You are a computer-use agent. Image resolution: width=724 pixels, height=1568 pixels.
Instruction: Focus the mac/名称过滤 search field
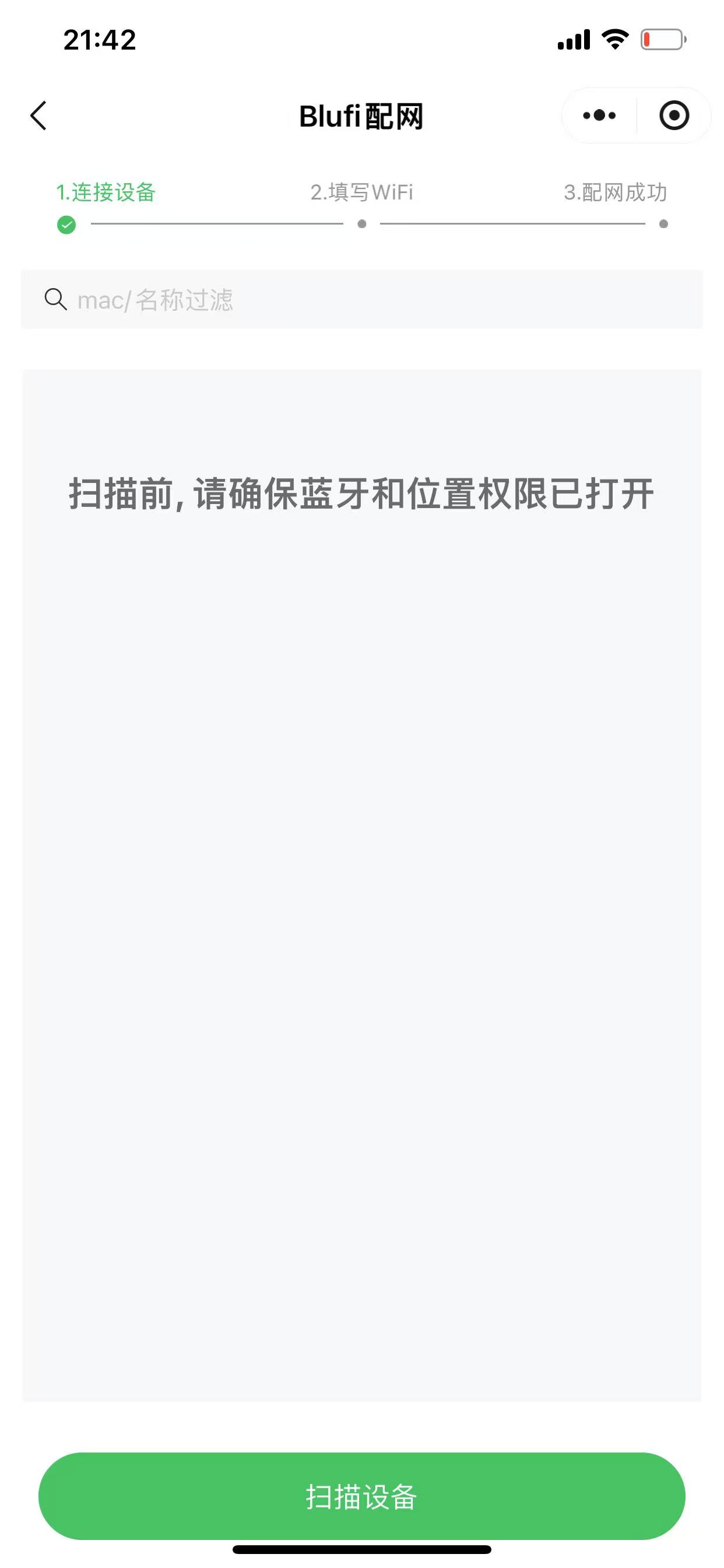362,299
